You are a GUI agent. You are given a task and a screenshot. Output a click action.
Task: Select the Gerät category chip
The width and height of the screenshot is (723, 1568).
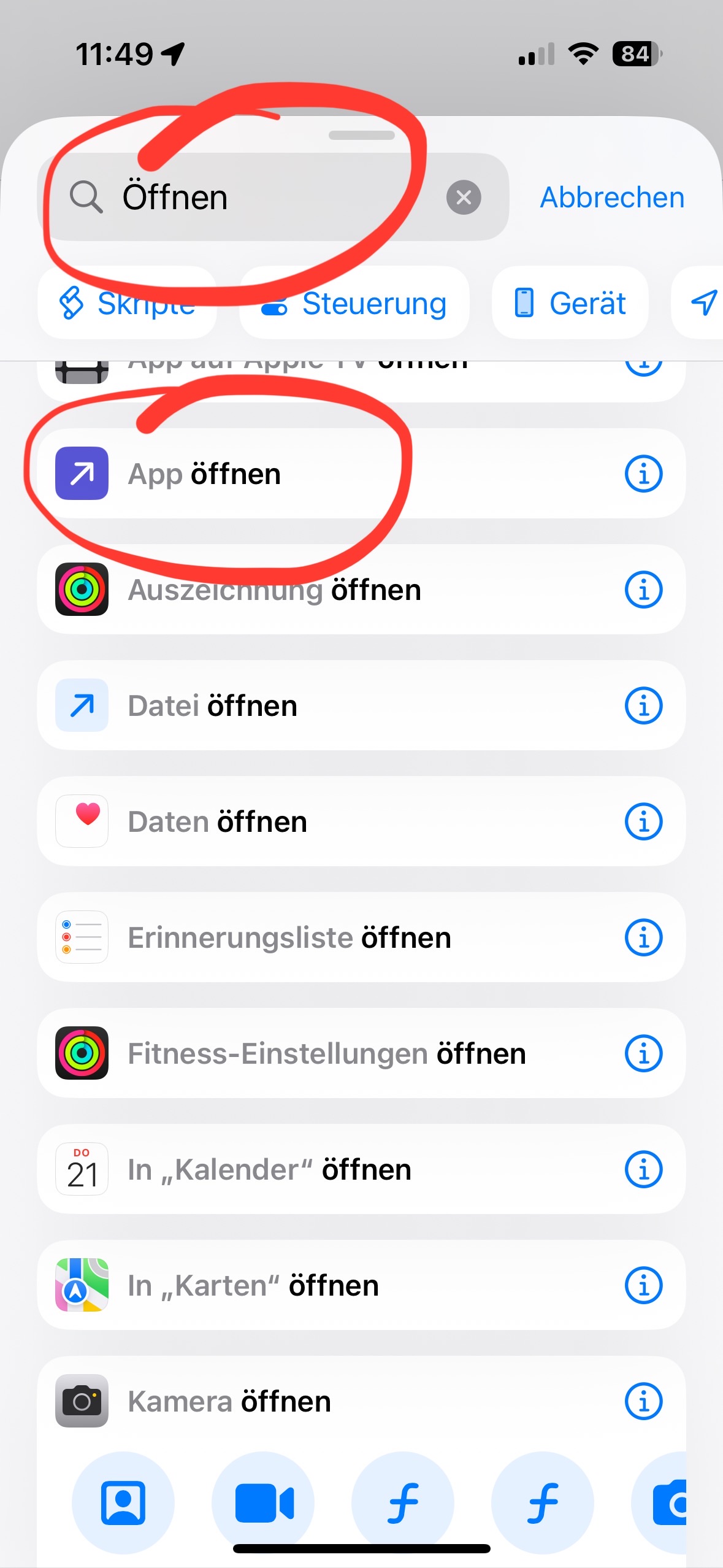pyautogui.click(x=570, y=303)
